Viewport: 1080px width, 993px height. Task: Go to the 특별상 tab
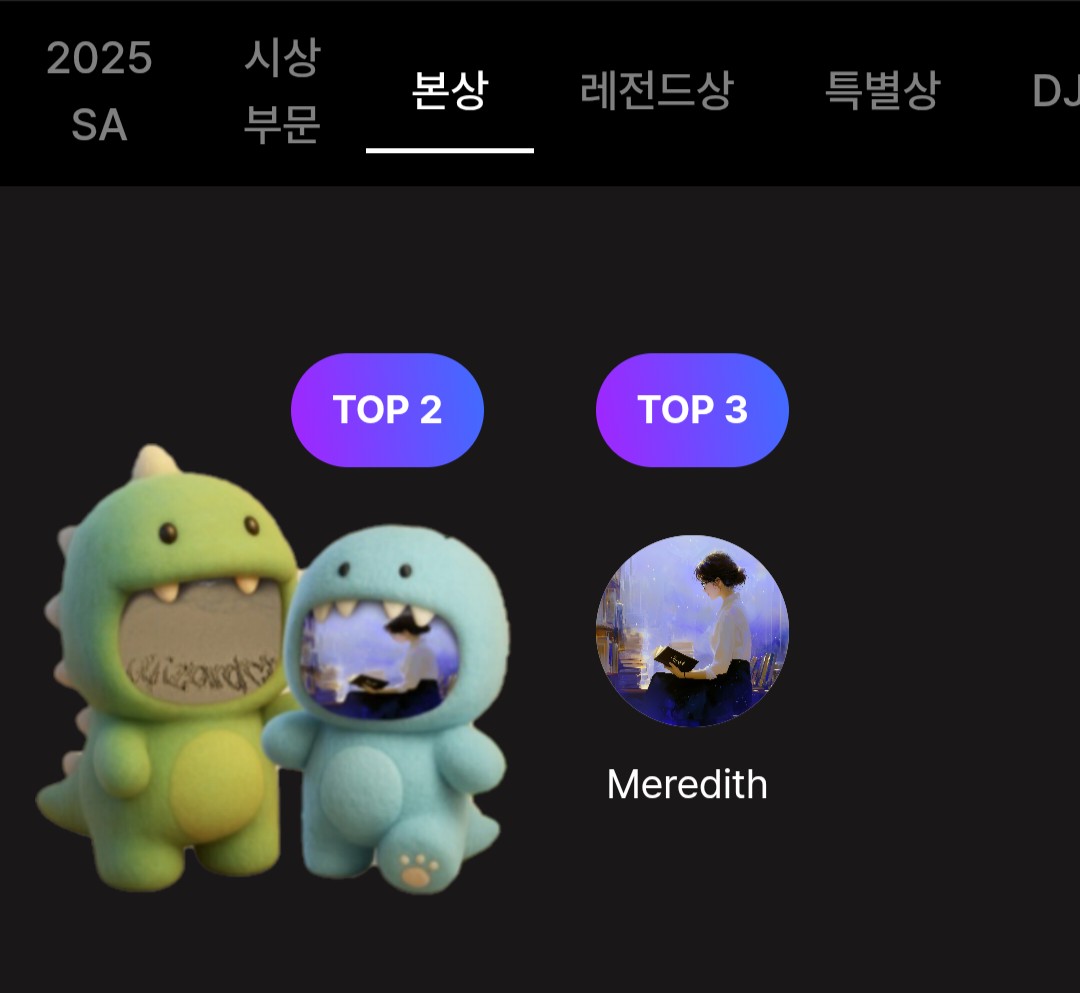(881, 92)
